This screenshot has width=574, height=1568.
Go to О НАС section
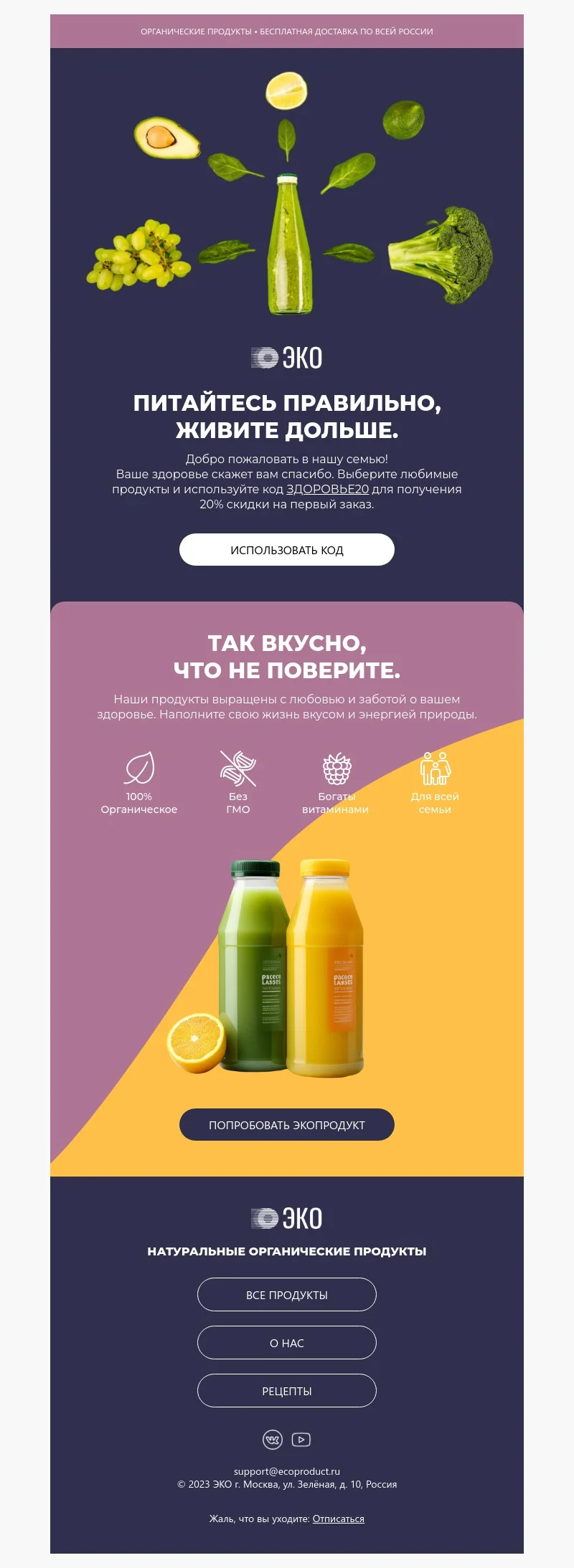[287, 1343]
